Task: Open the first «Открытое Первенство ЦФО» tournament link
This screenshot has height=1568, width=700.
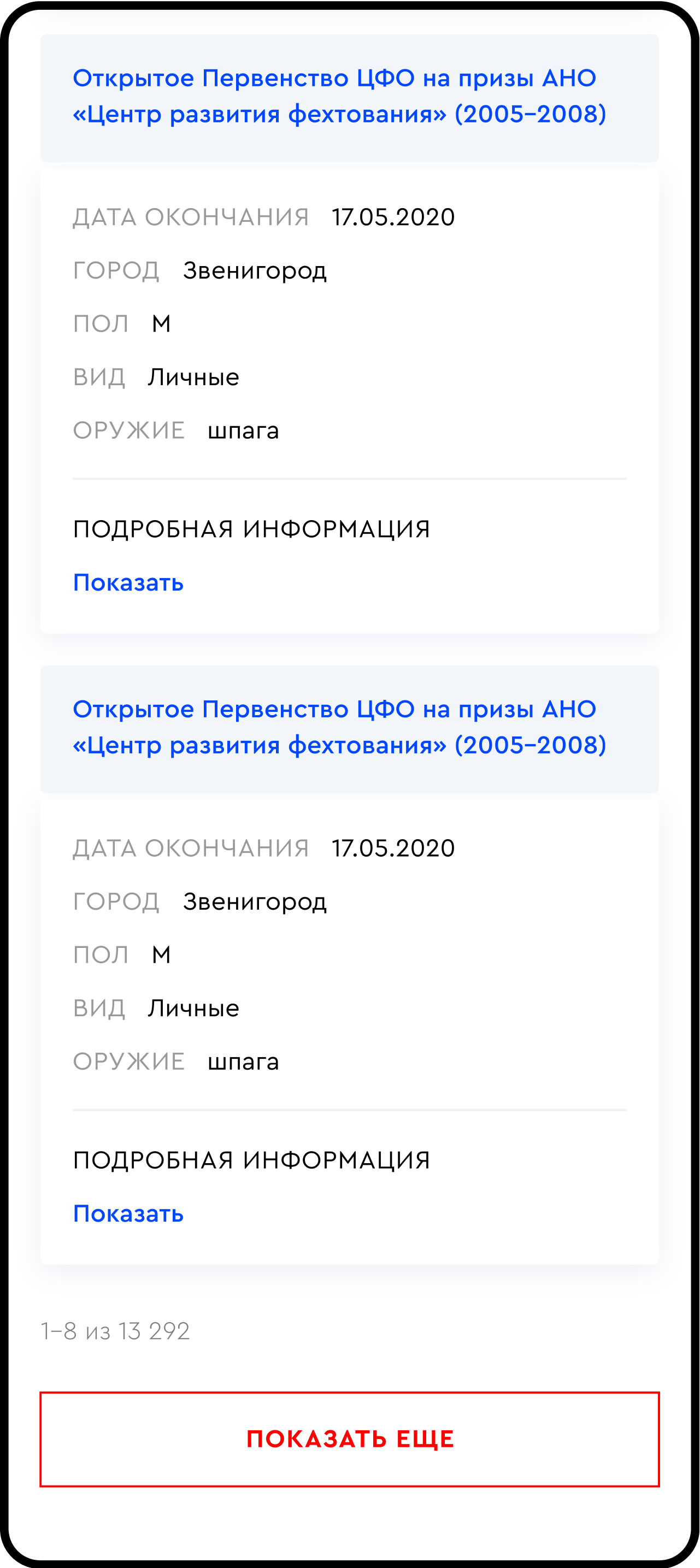Action: click(x=339, y=96)
